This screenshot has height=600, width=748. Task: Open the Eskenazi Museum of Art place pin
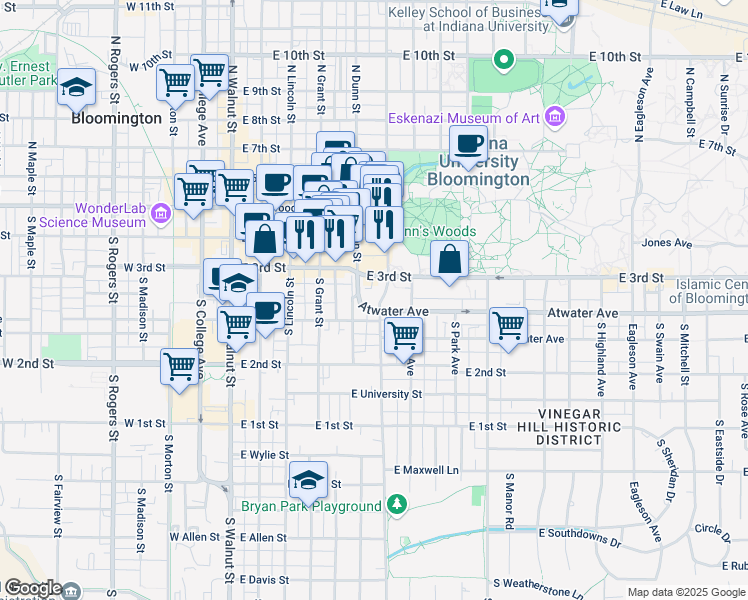pos(555,120)
